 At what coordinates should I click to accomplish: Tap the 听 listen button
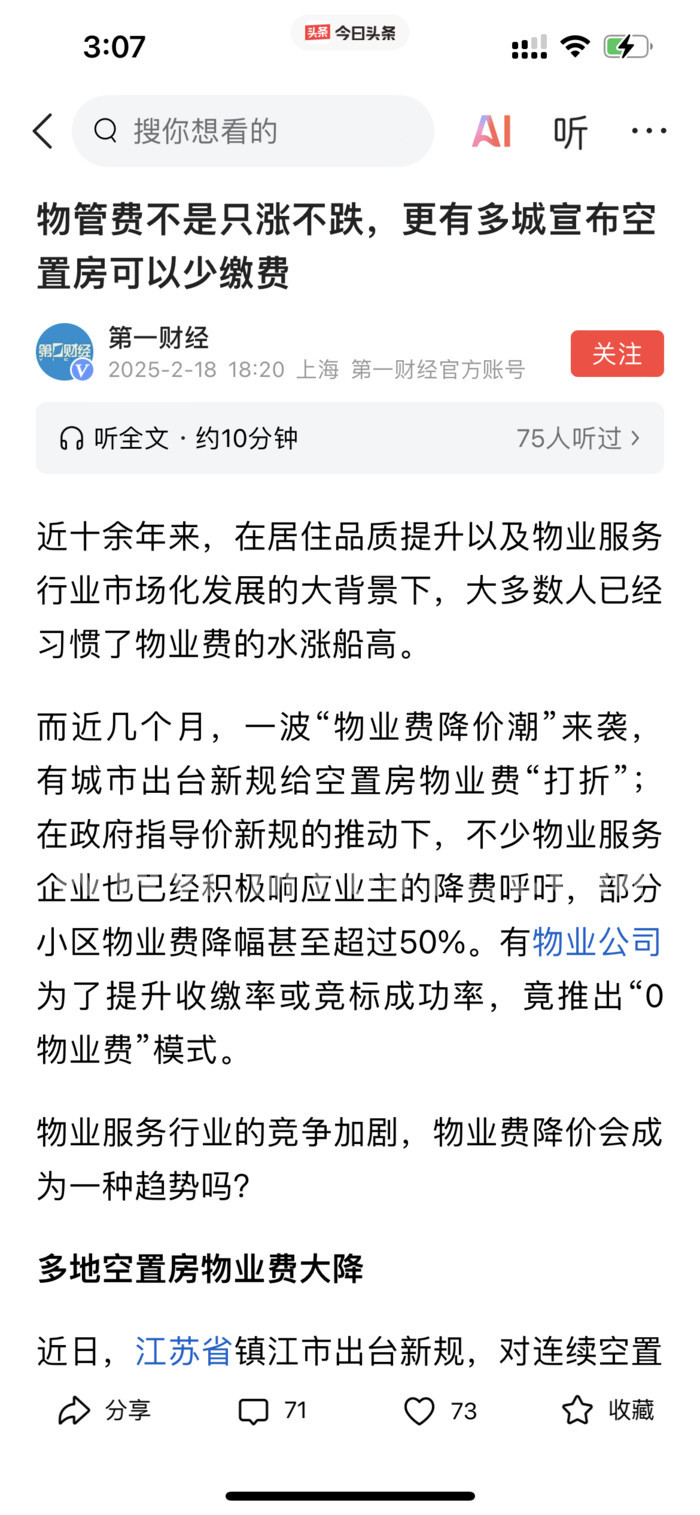point(571,132)
